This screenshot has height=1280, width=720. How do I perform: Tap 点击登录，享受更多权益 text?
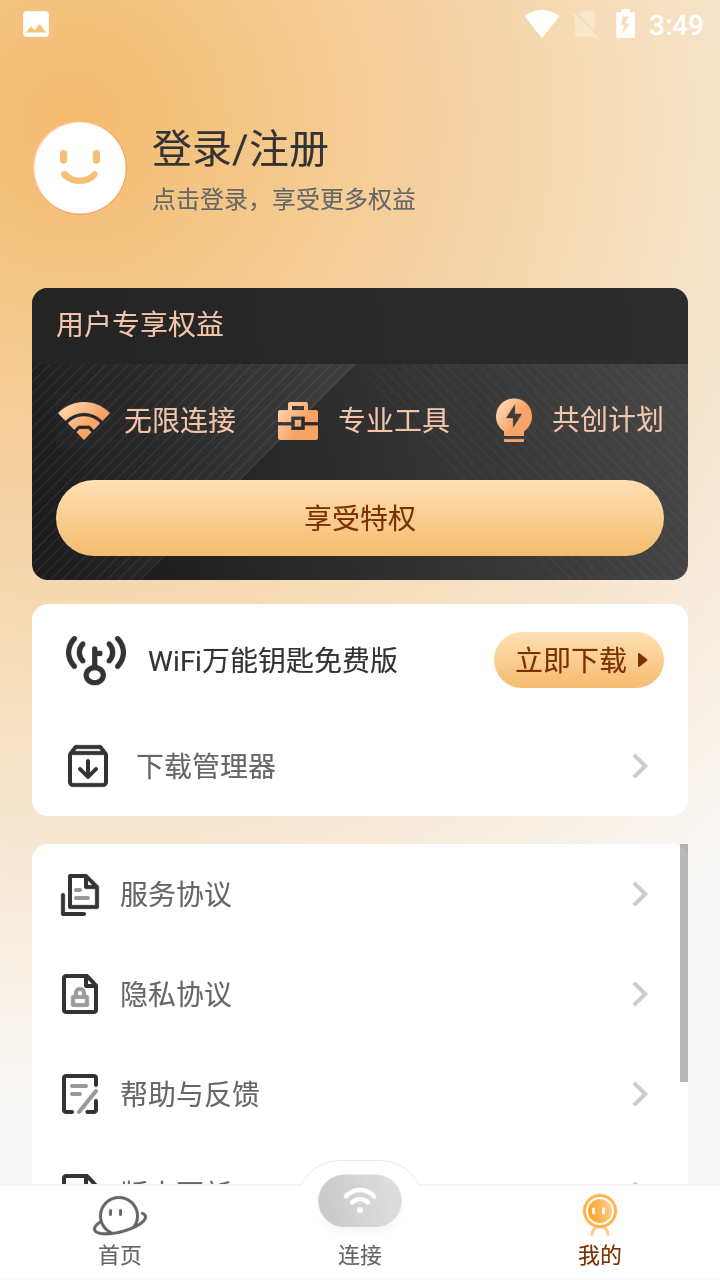pos(284,200)
